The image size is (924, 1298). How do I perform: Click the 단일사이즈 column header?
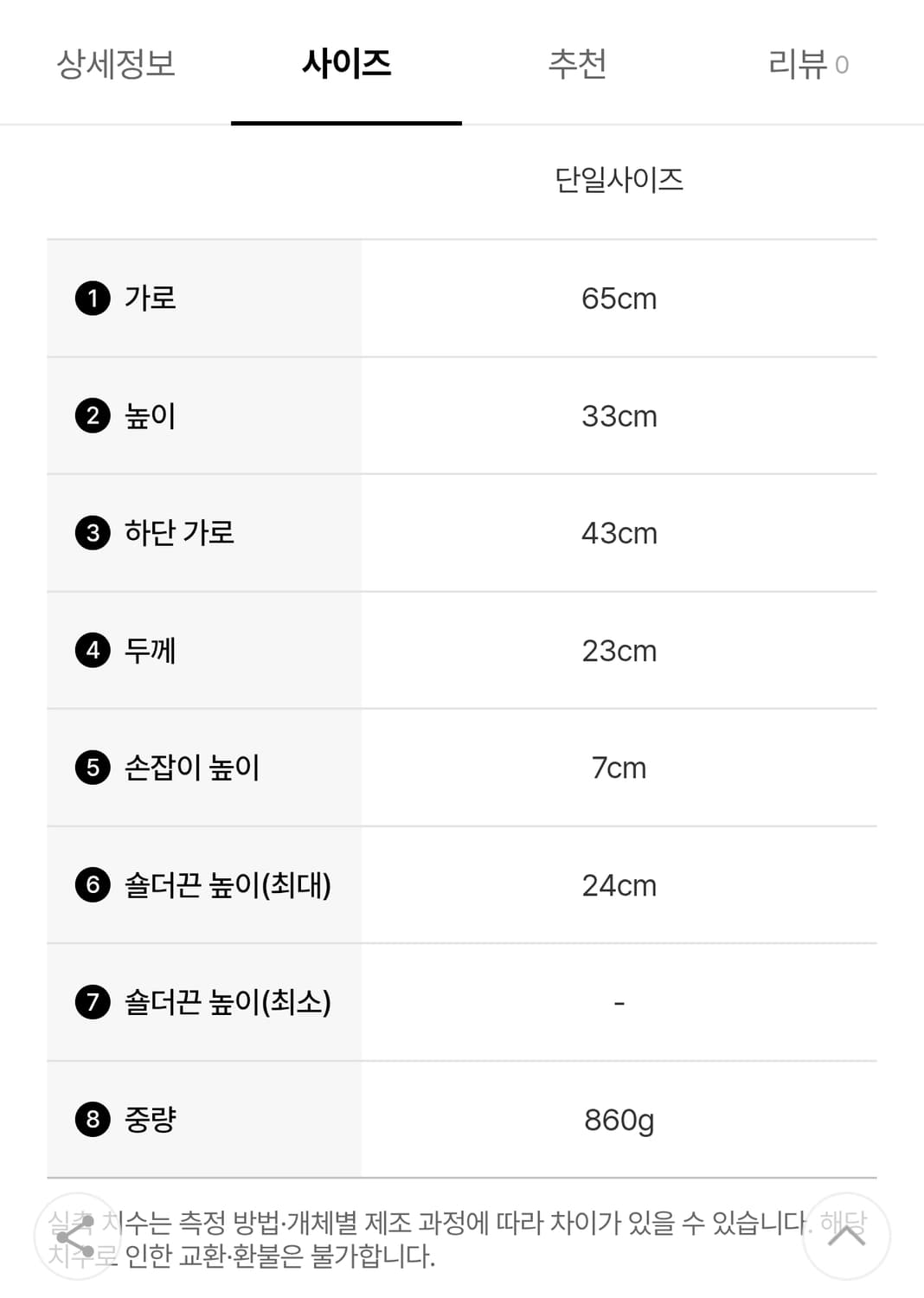point(618,177)
